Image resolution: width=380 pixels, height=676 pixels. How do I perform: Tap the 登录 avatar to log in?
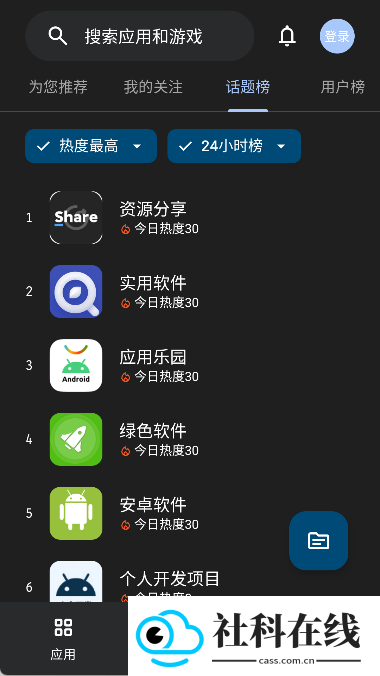(337, 36)
